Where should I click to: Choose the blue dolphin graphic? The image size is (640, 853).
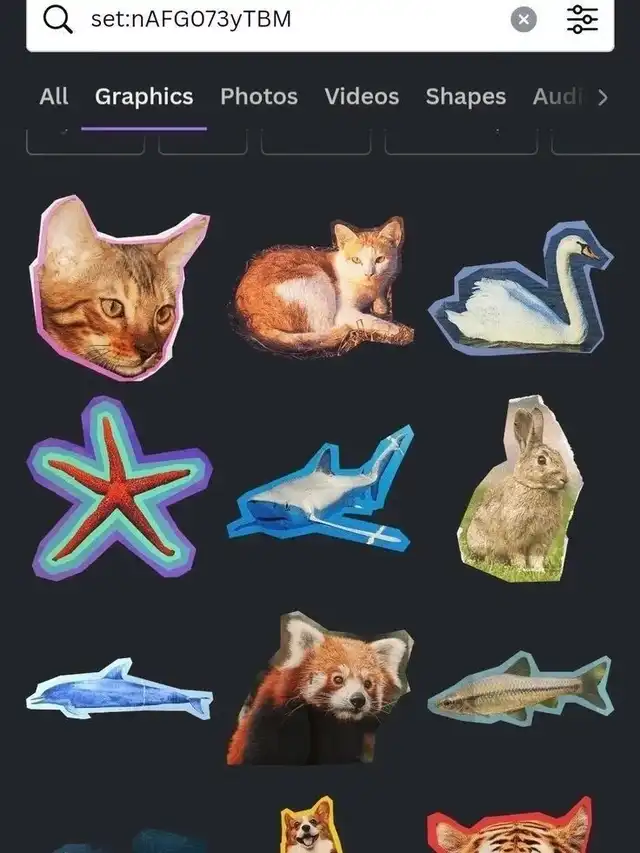click(x=119, y=689)
